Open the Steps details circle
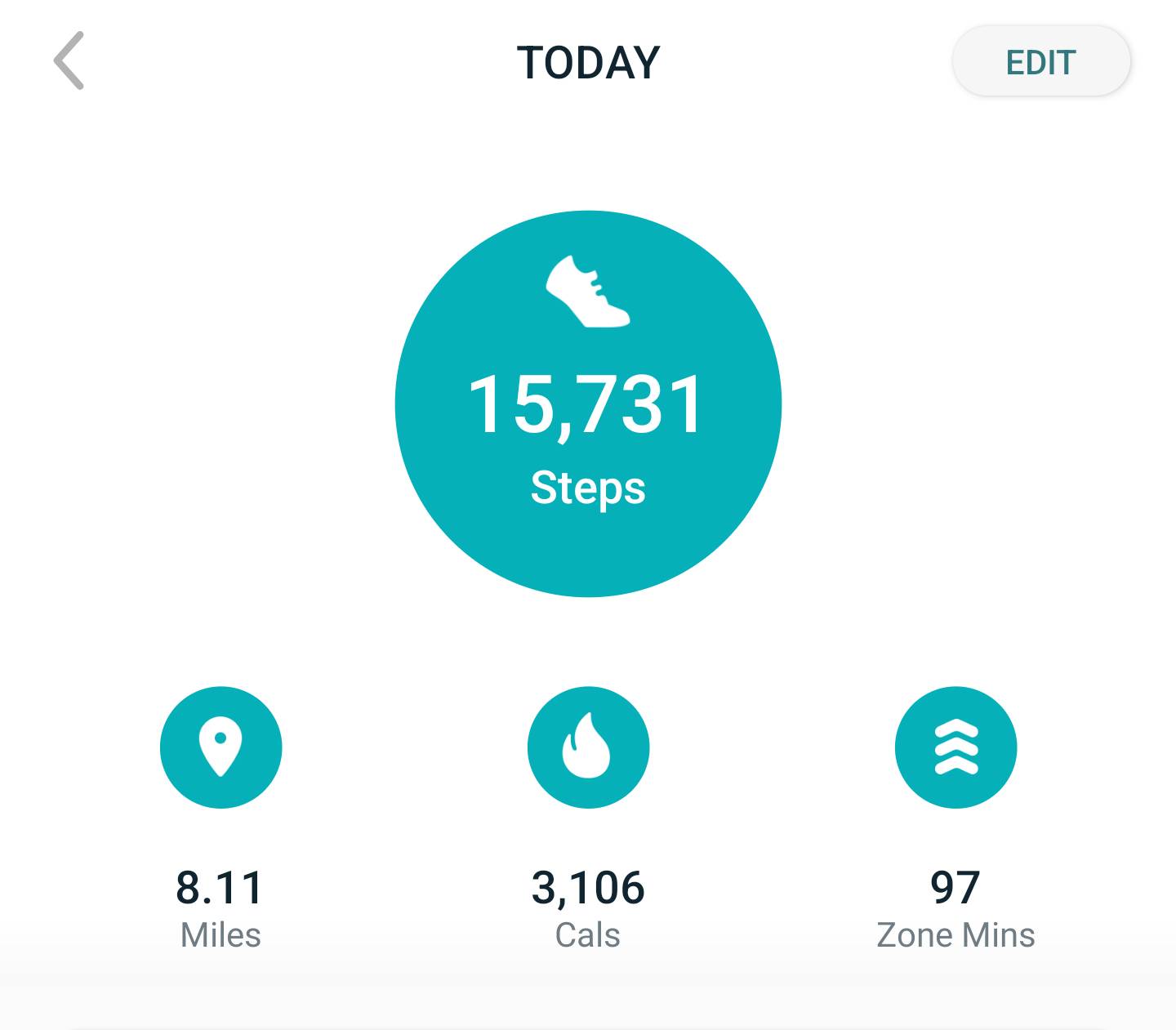This screenshot has height=1030, width=1176. tap(588, 404)
